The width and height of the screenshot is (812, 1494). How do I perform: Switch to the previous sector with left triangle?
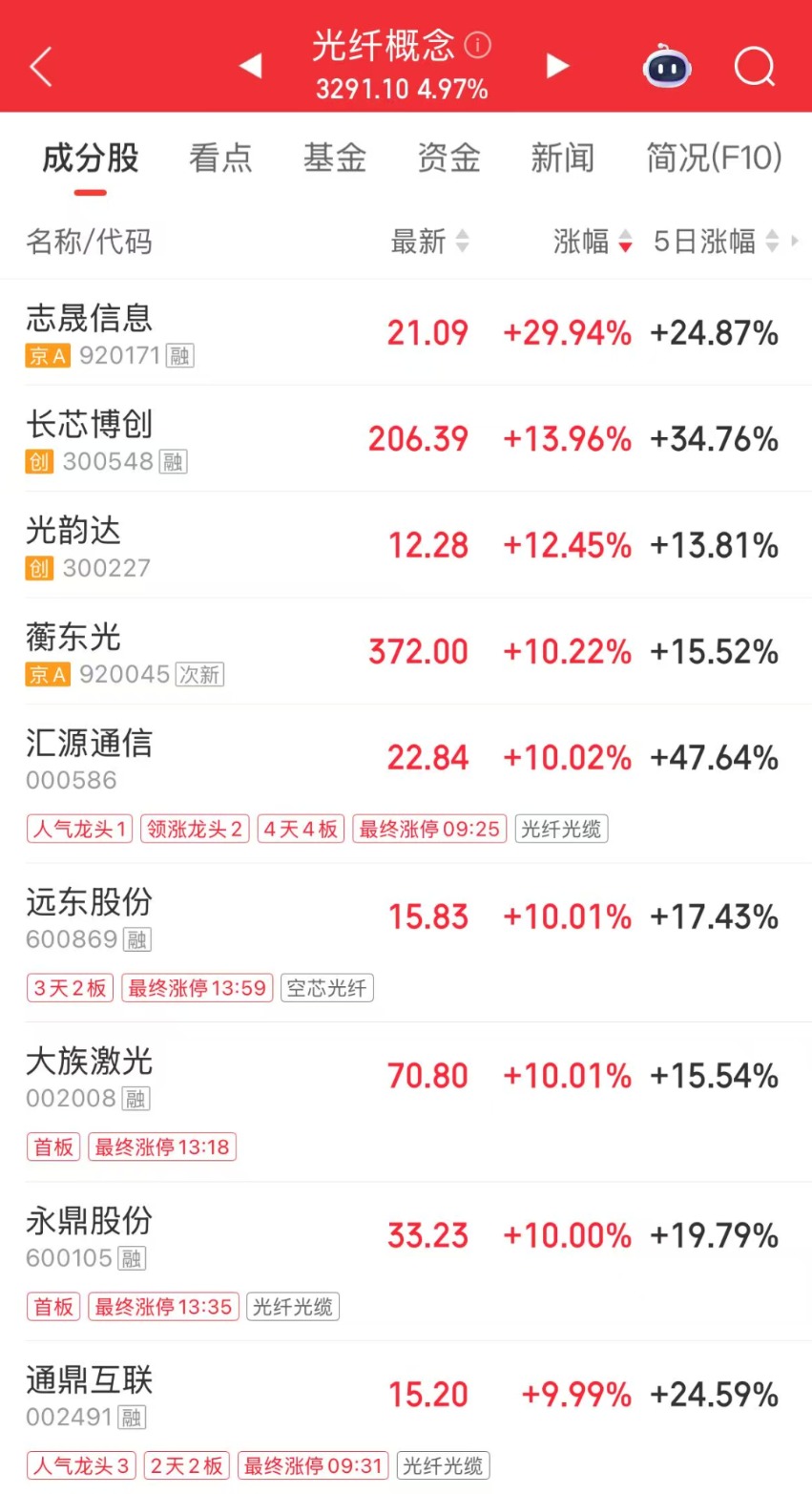(x=250, y=66)
